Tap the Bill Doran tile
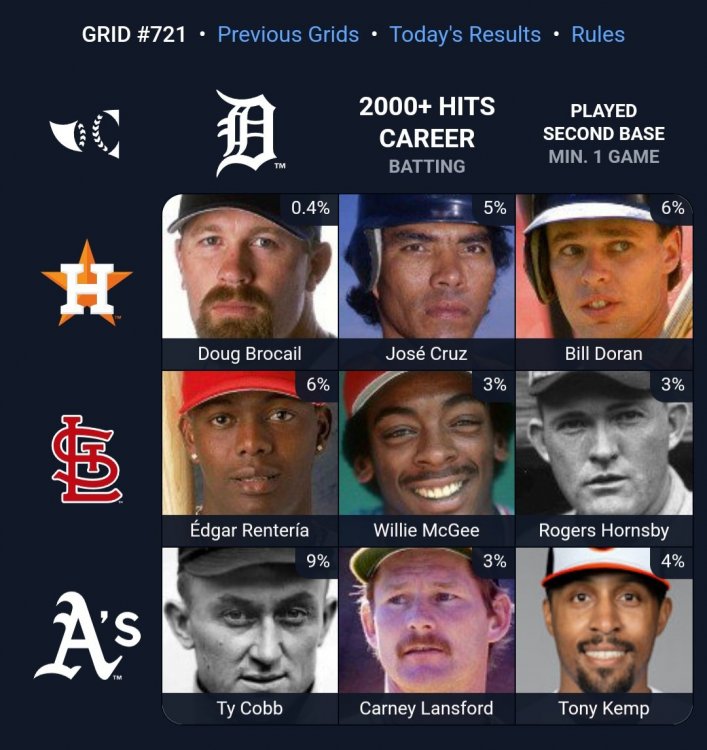Screen dimensions: 707x750 pyautogui.click(x=603, y=281)
